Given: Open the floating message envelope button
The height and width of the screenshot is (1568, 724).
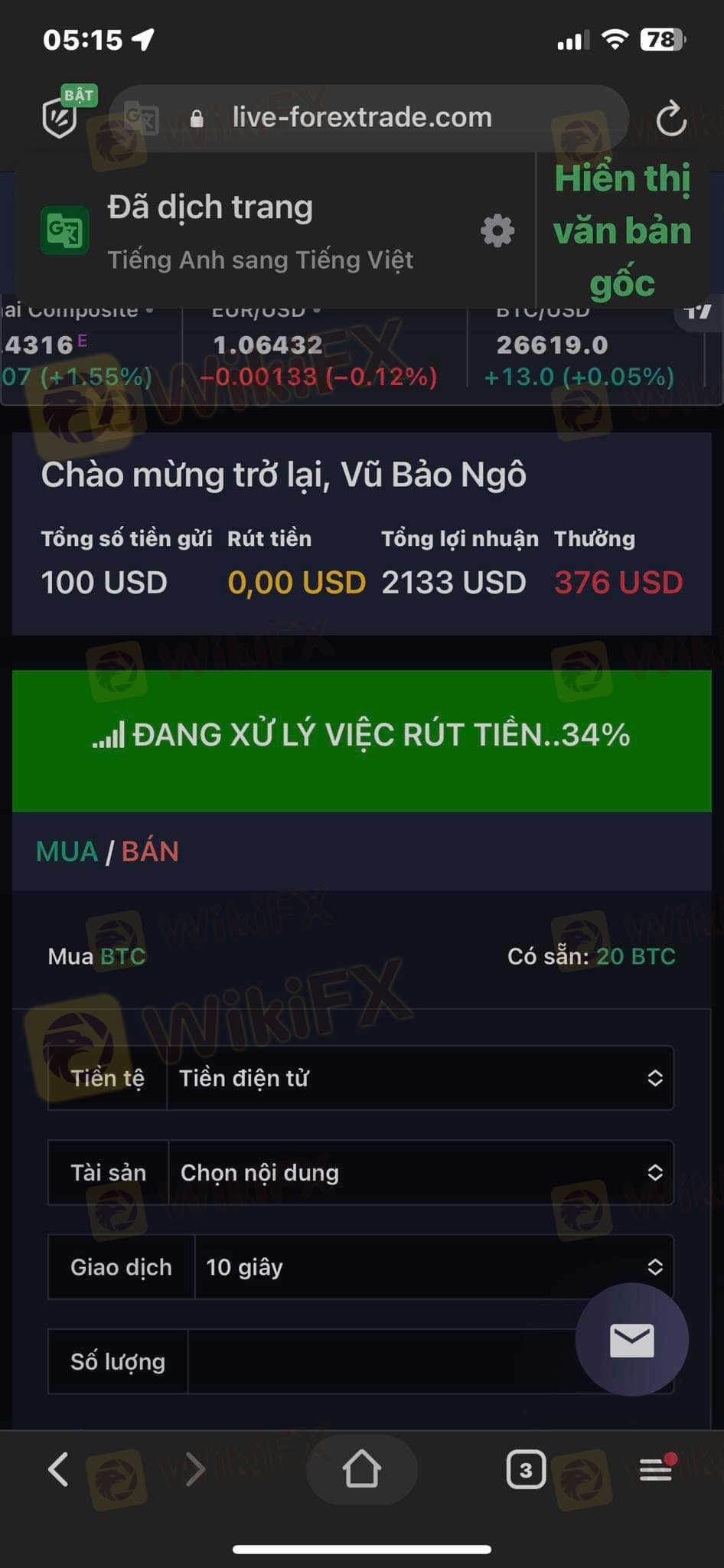Looking at the screenshot, I should (632, 1340).
